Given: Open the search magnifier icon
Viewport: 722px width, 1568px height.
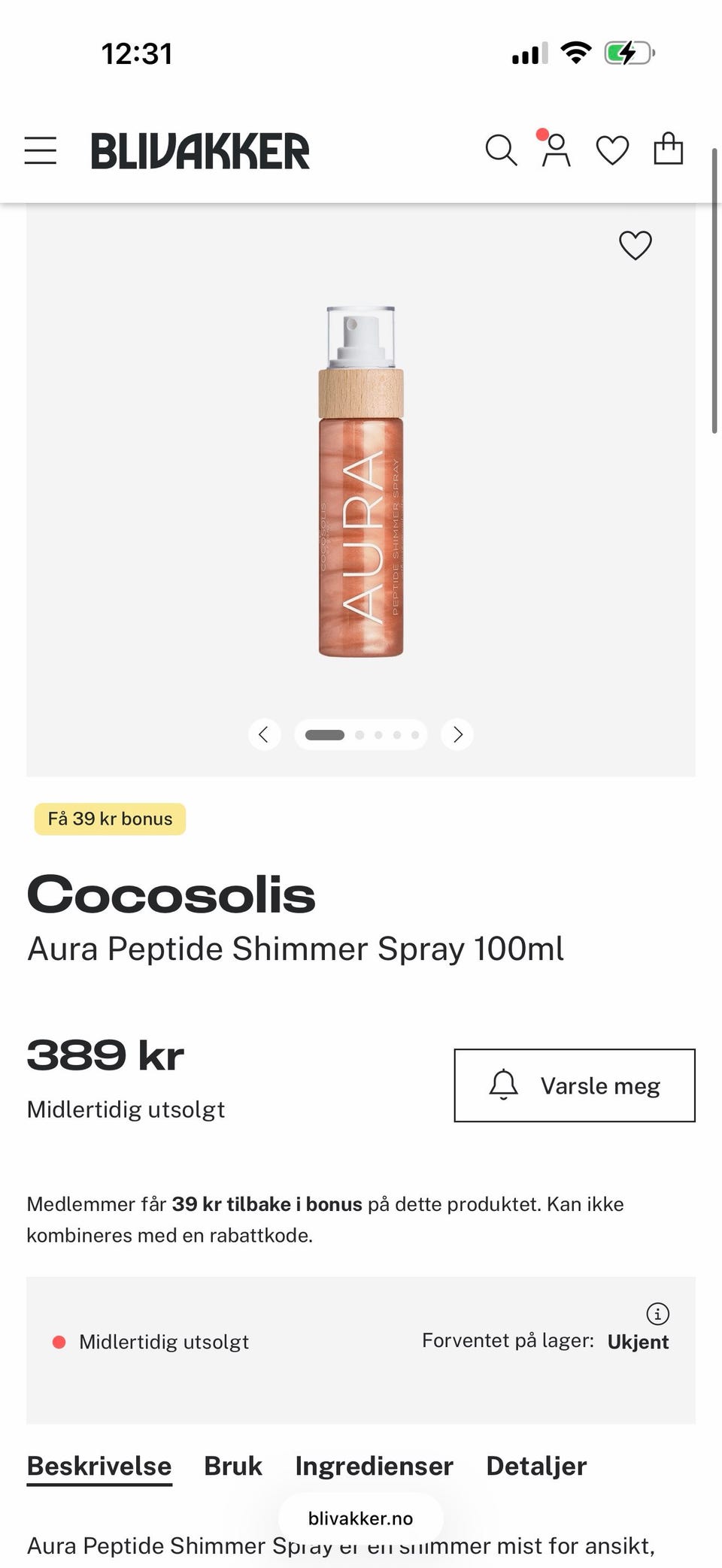Looking at the screenshot, I should [x=501, y=150].
